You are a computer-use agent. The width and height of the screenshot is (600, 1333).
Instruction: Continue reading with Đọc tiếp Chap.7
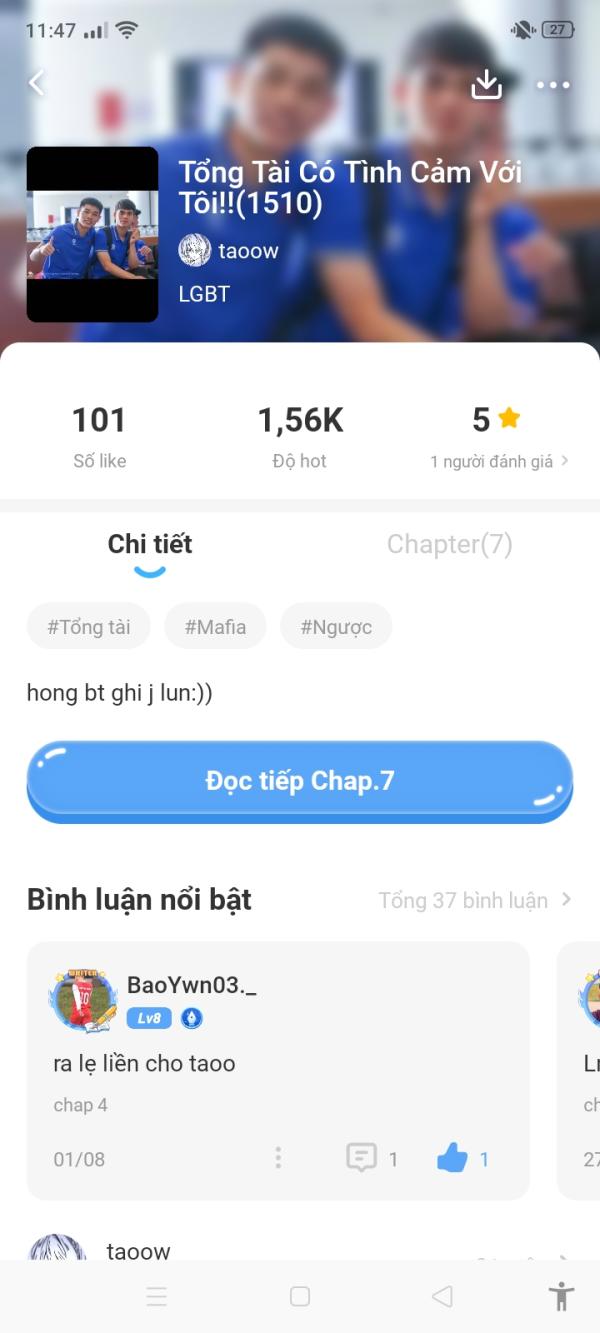300,781
